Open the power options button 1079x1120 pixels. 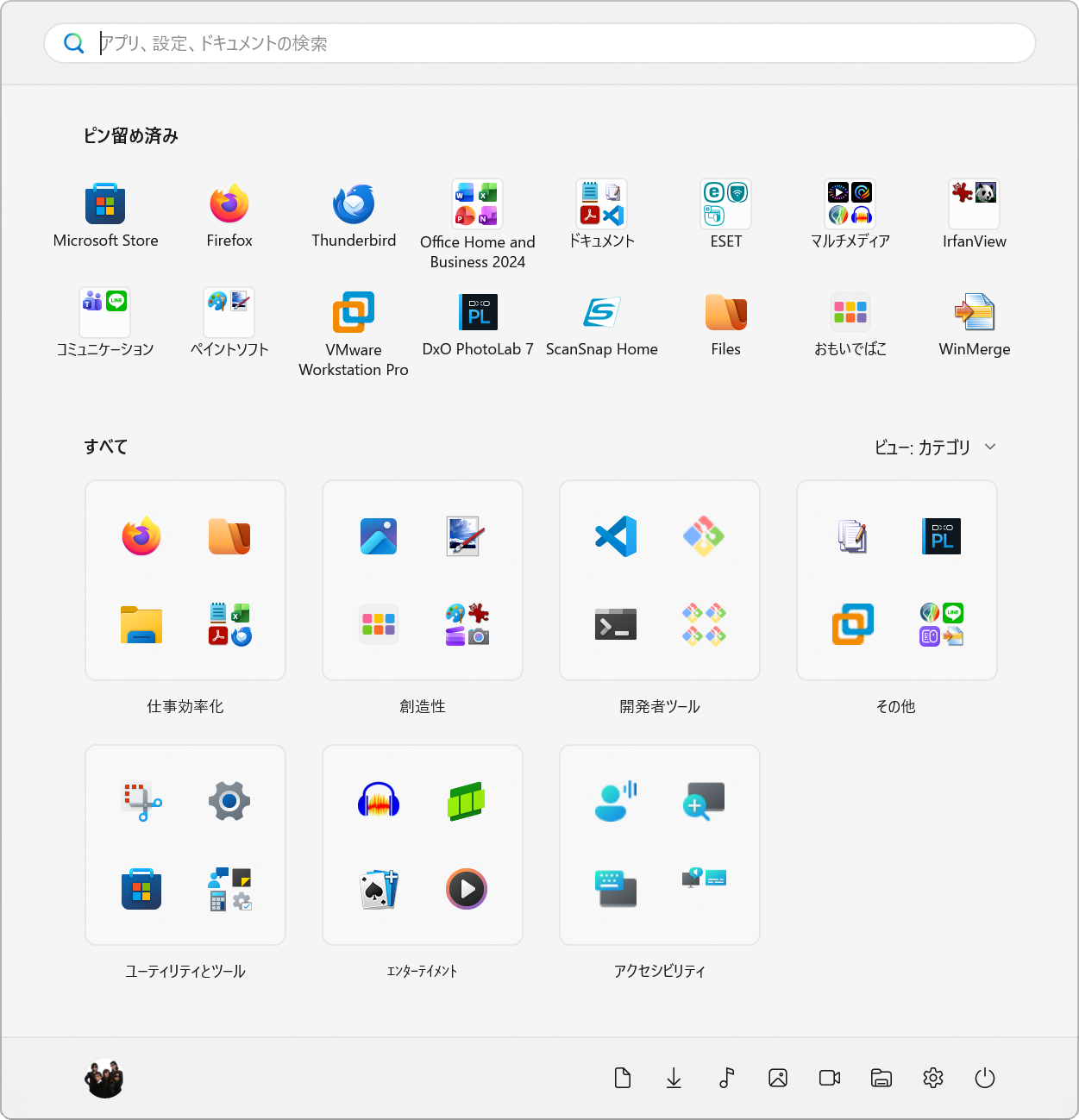(985, 1078)
